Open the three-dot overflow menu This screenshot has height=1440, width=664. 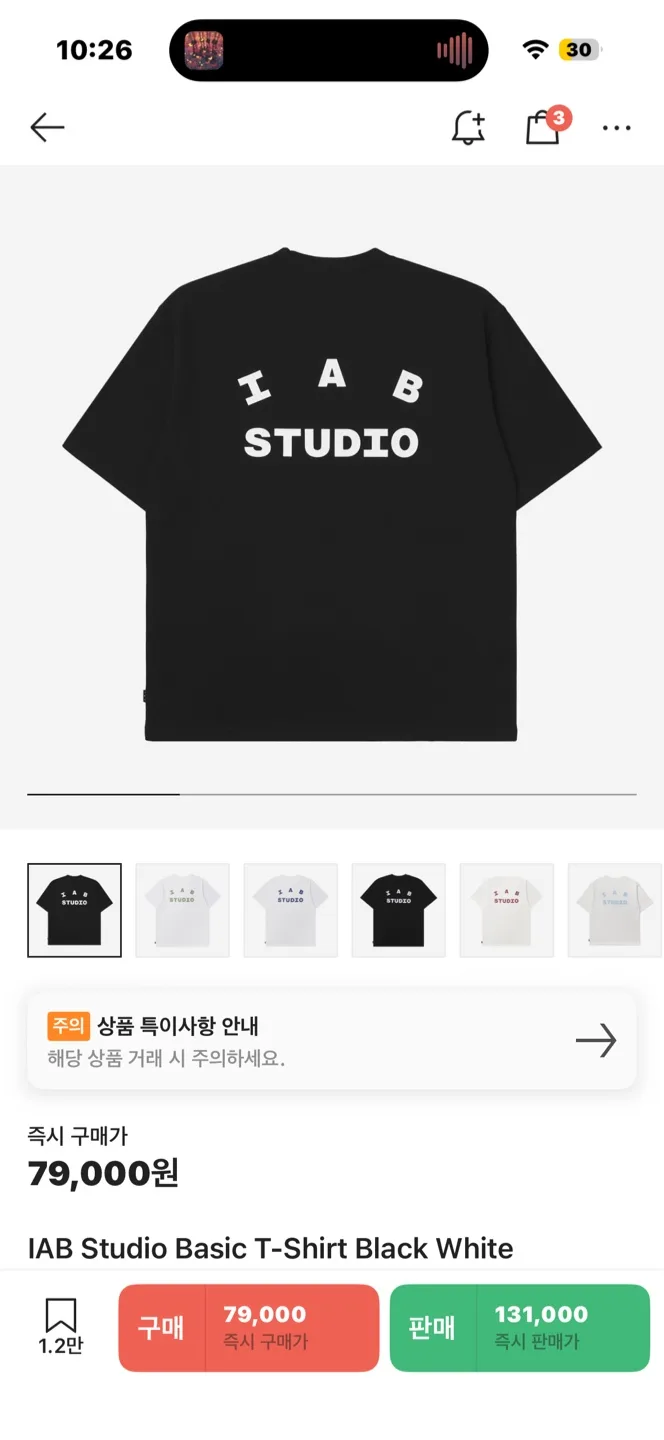point(616,128)
